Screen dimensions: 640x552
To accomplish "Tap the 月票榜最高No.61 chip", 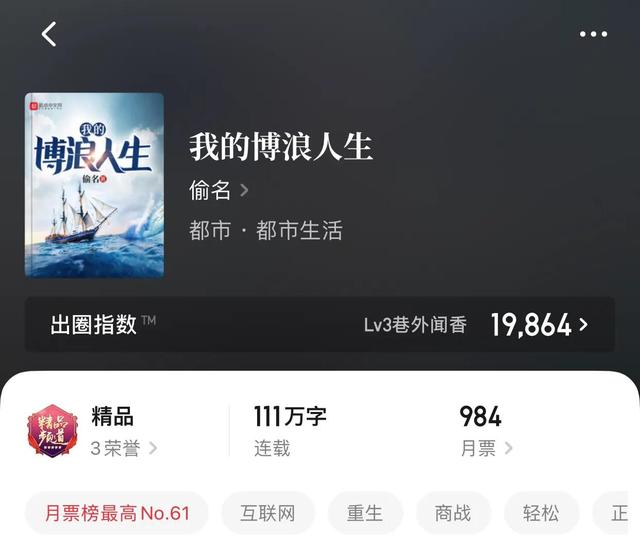I will click(x=117, y=513).
